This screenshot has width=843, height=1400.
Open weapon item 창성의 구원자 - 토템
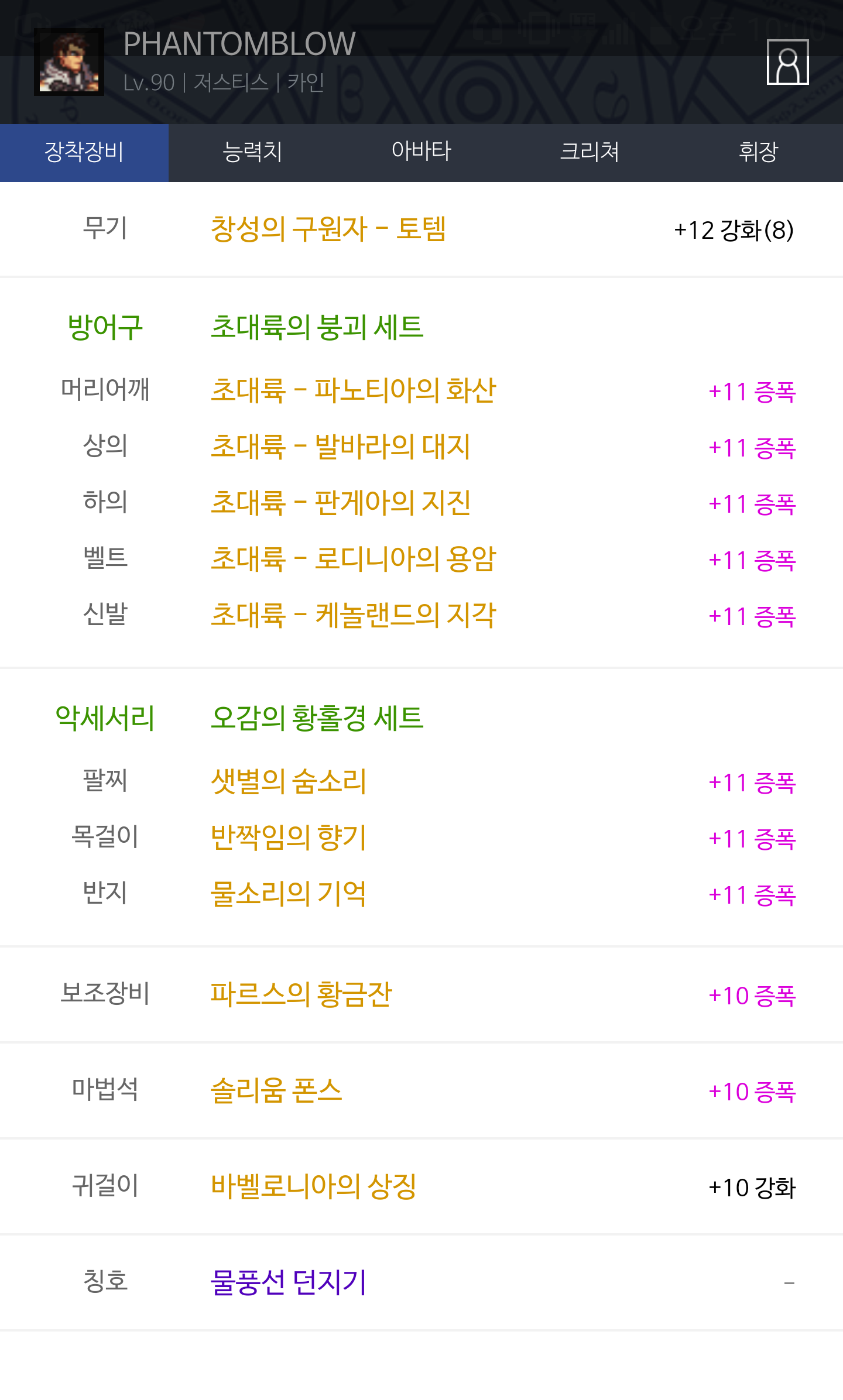[328, 229]
